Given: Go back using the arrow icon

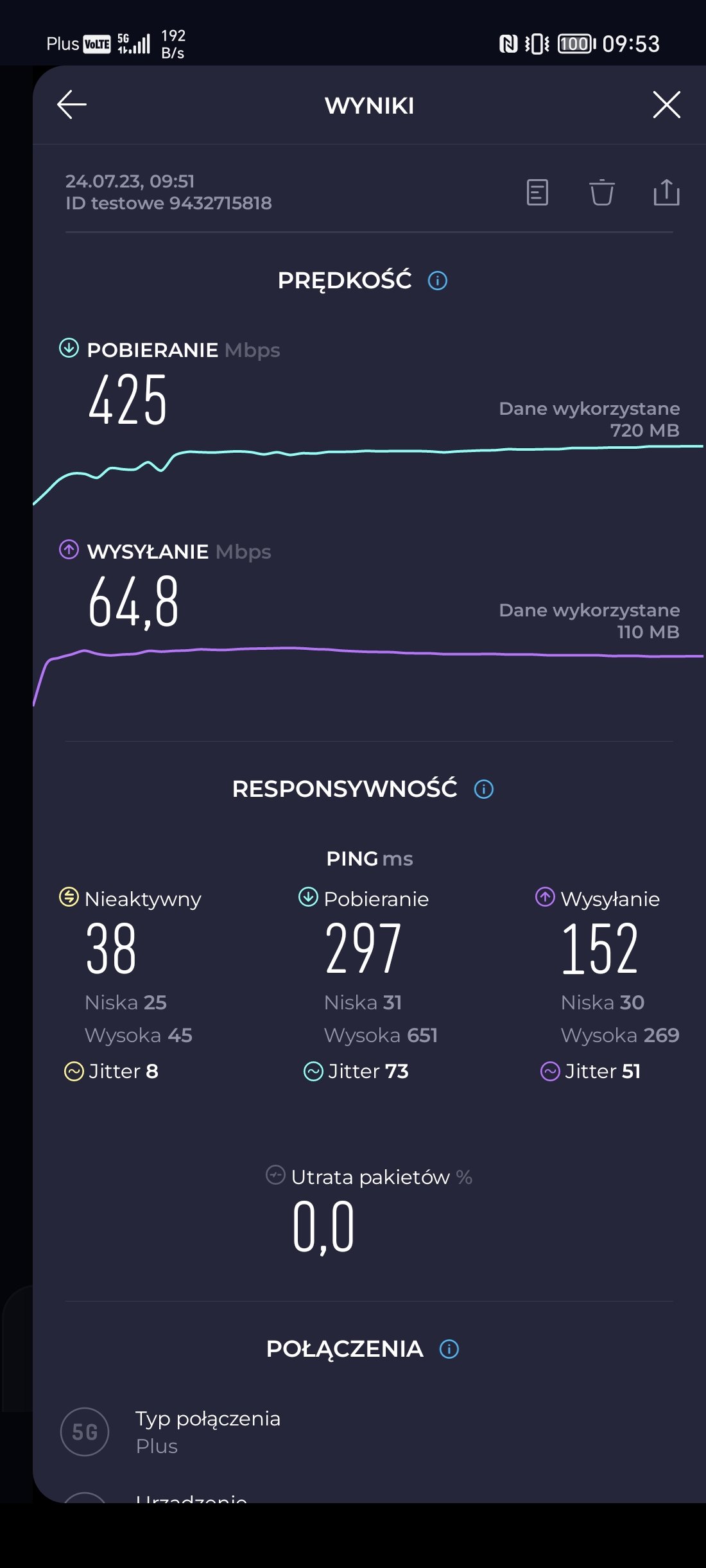Looking at the screenshot, I should pos(72,105).
